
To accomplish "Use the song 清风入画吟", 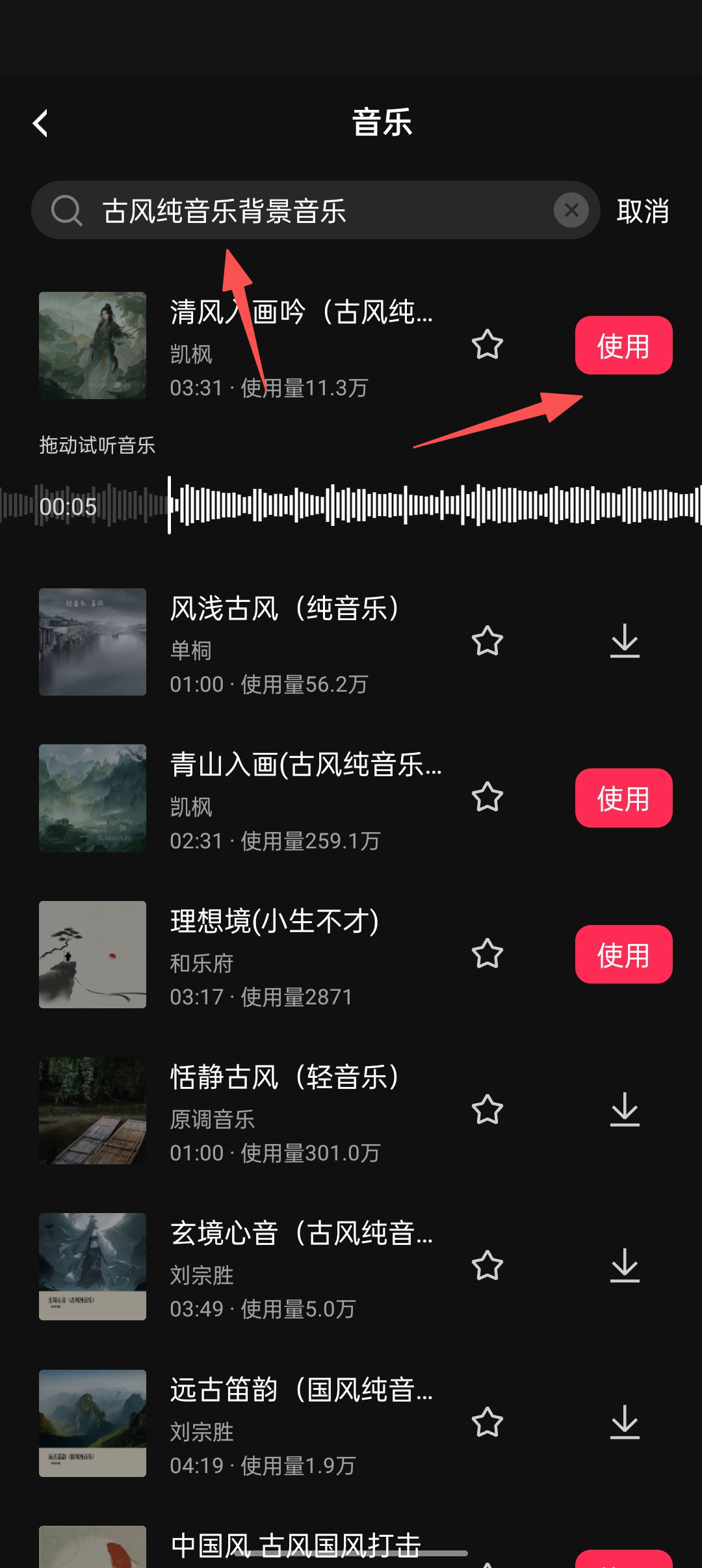I will [623, 345].
